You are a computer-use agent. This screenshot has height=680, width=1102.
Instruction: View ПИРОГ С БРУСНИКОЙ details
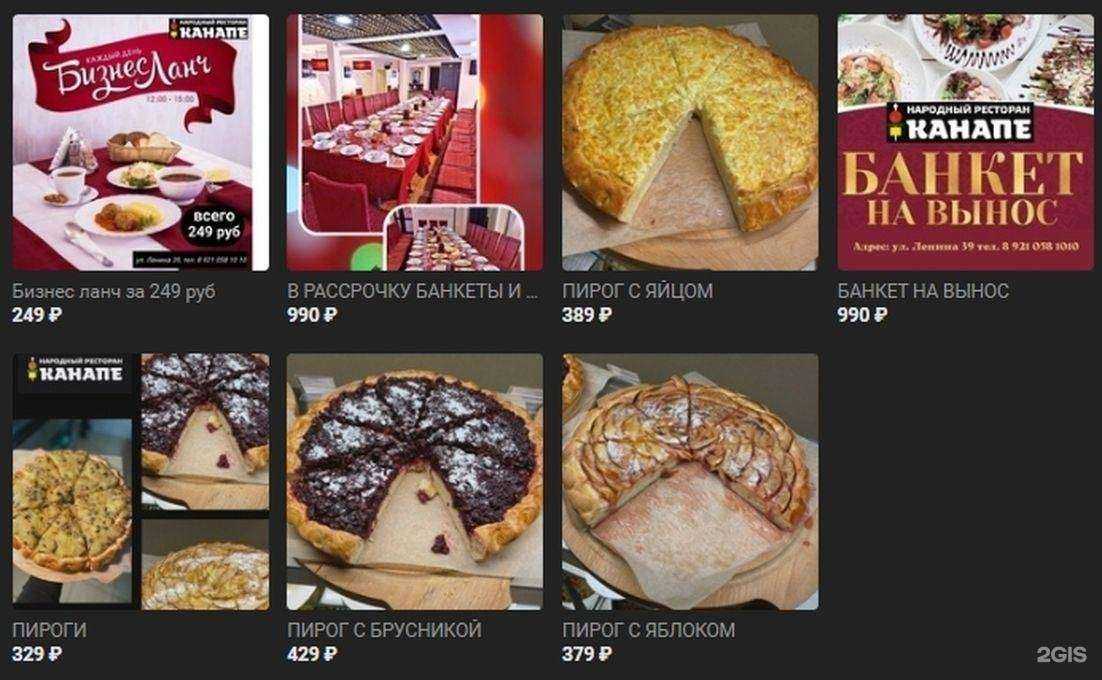coord(414,481)
